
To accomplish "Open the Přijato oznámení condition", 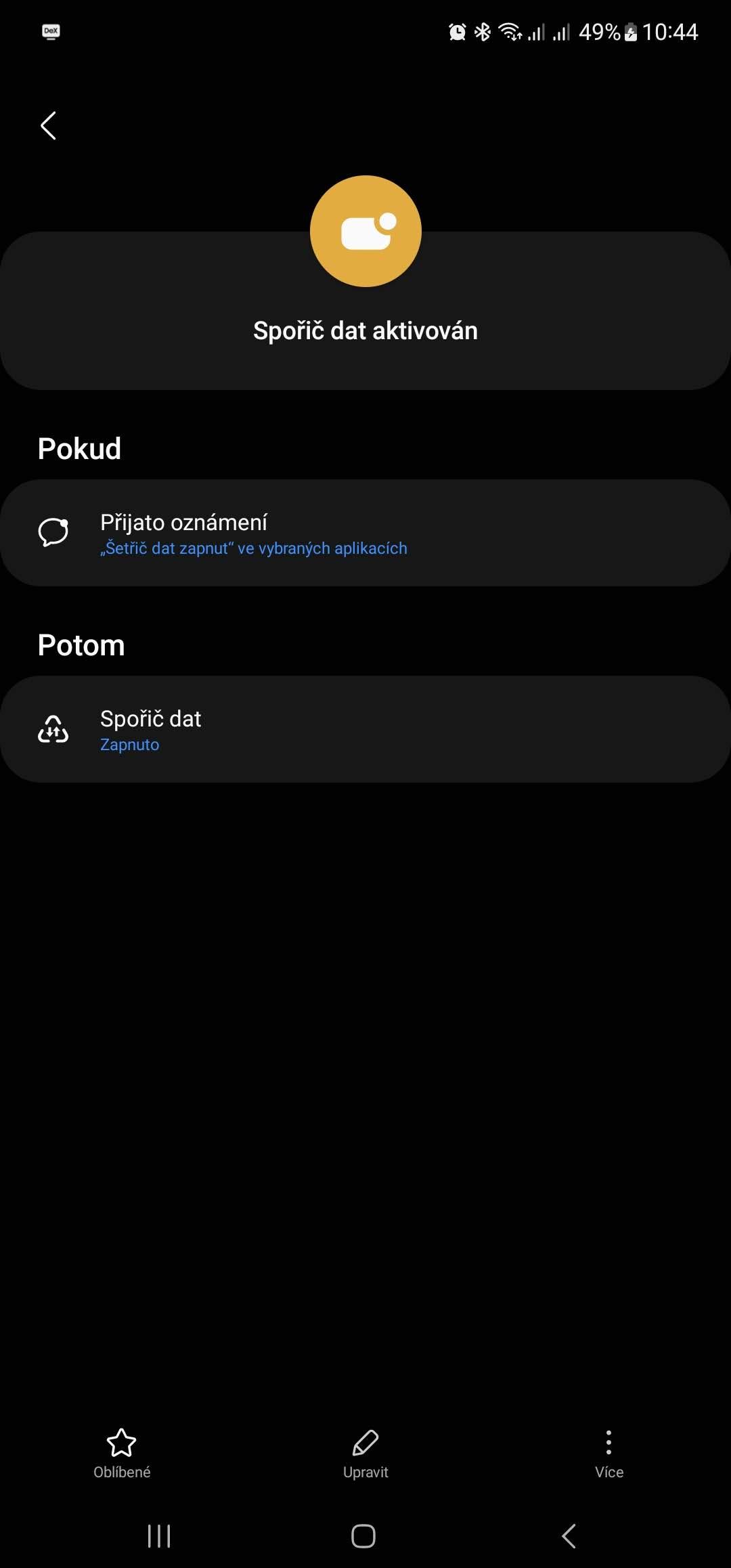I will coord(365,533).
